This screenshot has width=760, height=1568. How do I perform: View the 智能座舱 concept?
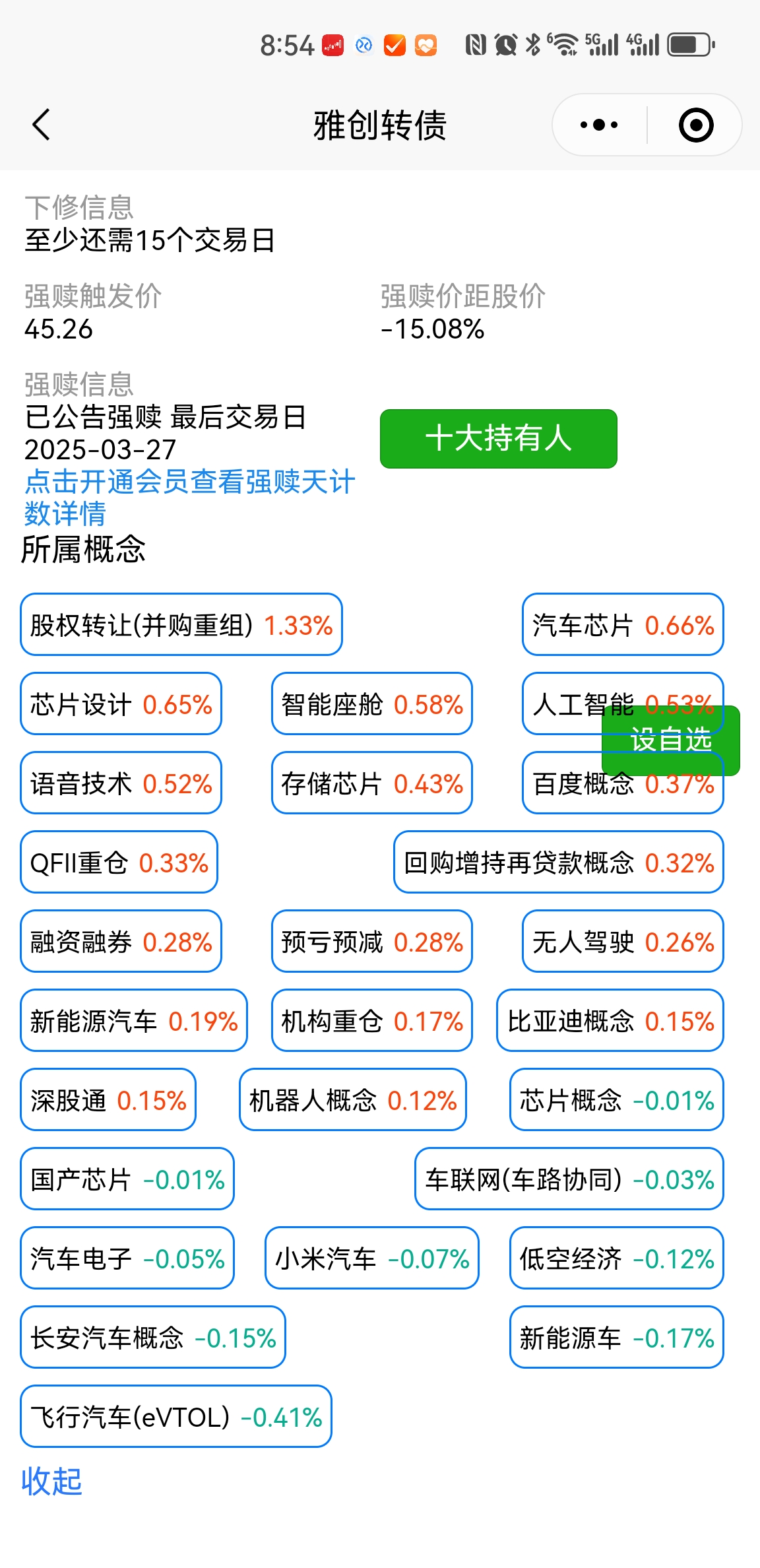pos(371,704)
